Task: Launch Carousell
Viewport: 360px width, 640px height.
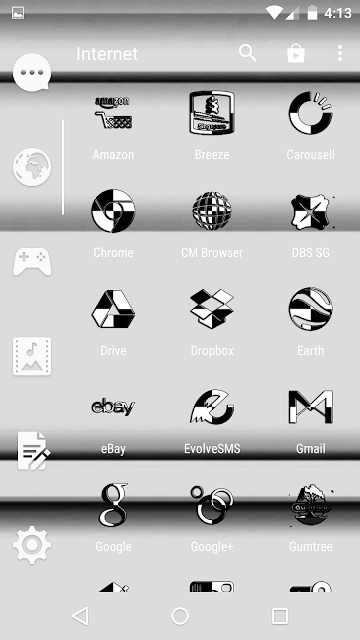Action: [x=311, y=125]
